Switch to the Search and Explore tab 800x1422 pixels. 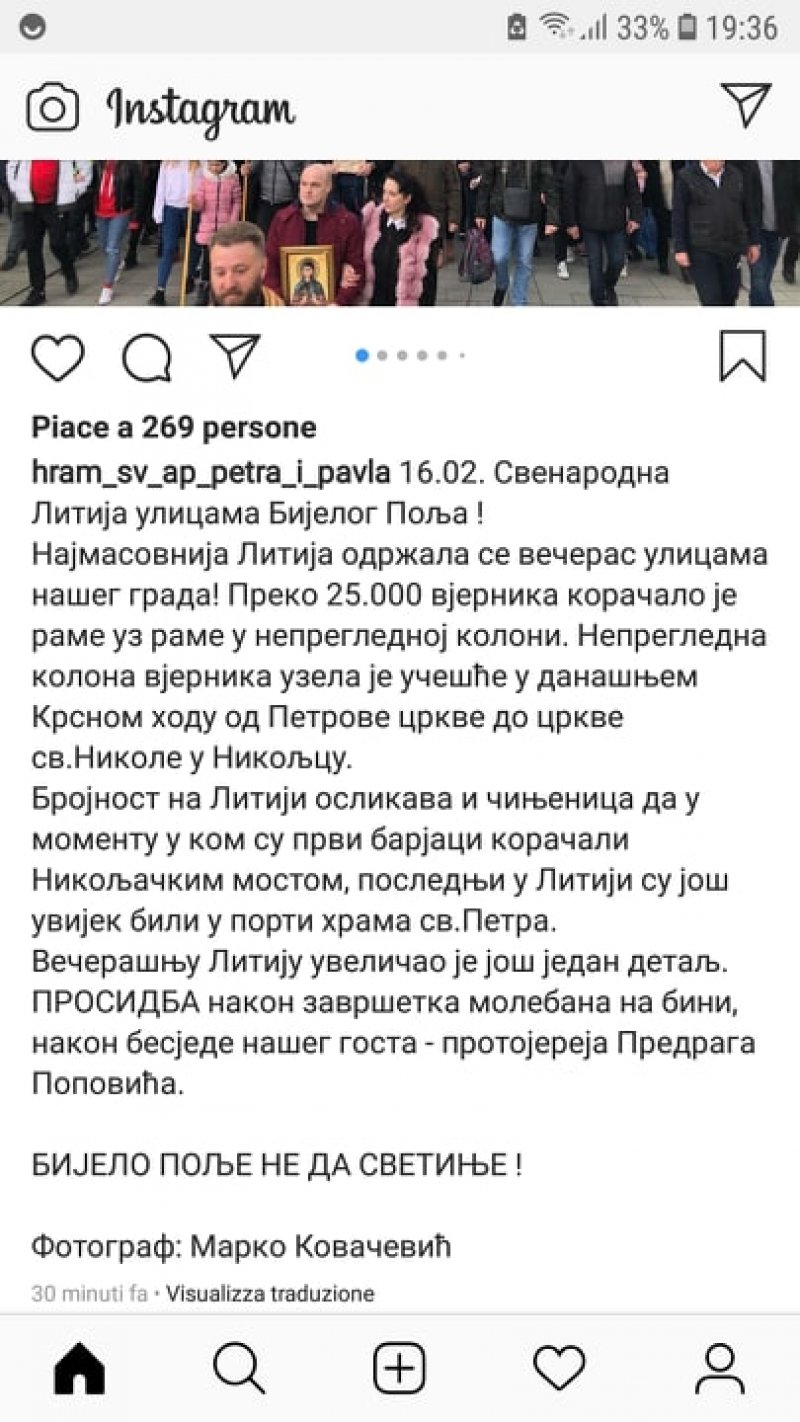pyautogui.click(x=240, y=1369)
